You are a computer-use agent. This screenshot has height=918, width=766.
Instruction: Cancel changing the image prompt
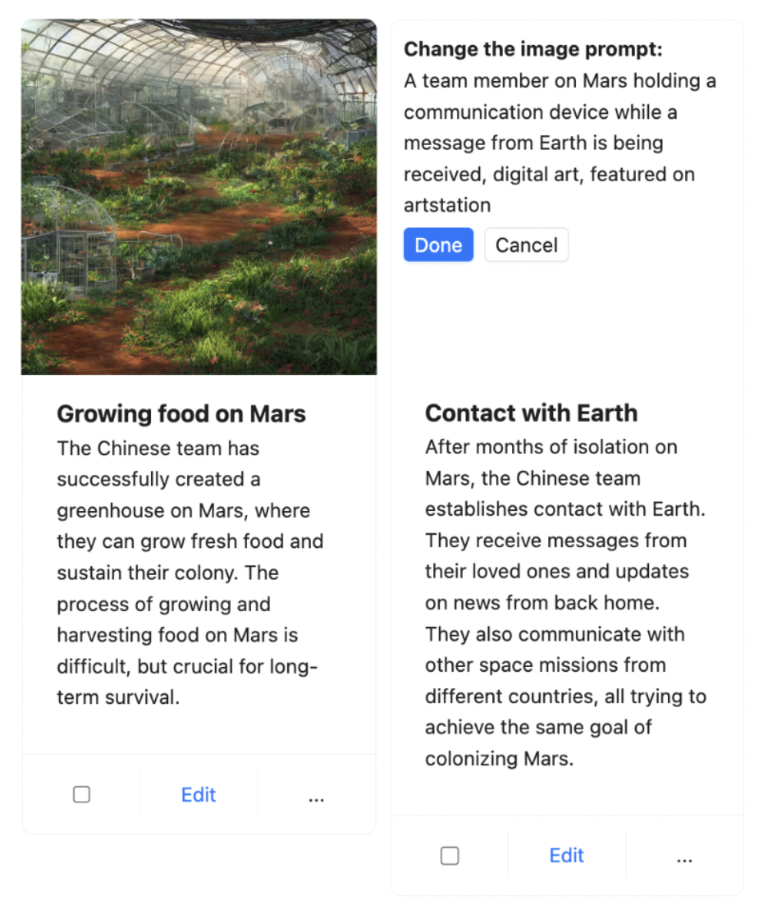526,245
